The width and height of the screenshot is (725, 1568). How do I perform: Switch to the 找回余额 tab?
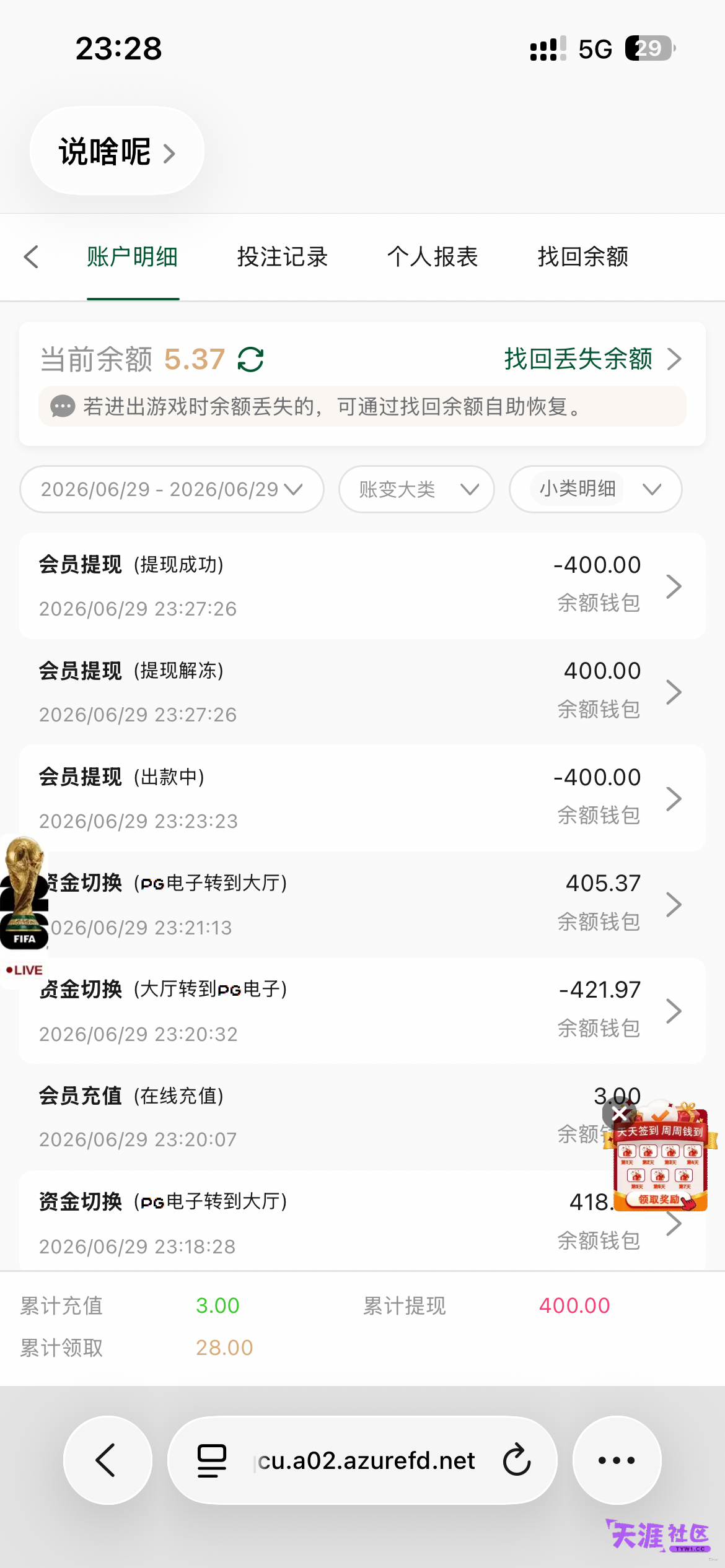click(583, 257)
